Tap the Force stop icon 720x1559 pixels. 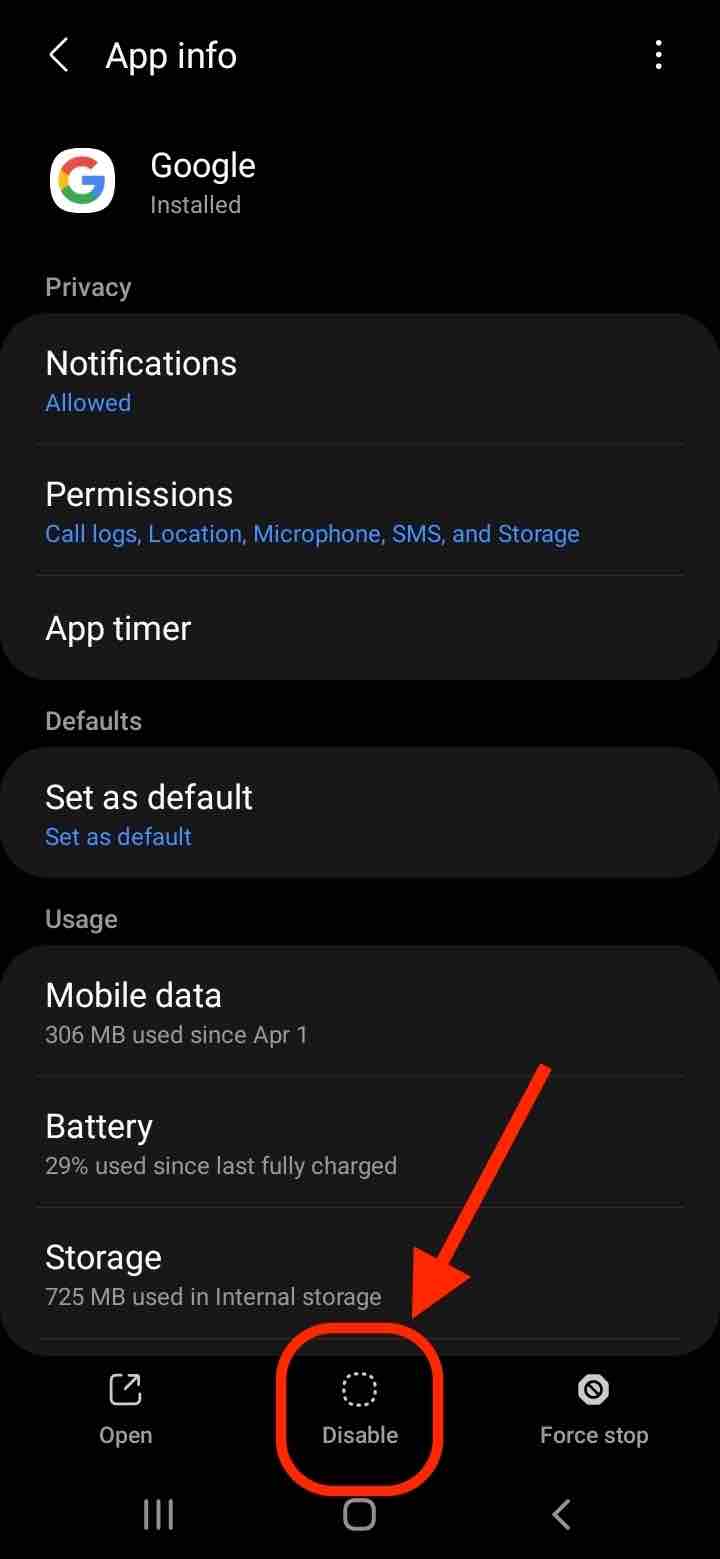coord(594,1390)
